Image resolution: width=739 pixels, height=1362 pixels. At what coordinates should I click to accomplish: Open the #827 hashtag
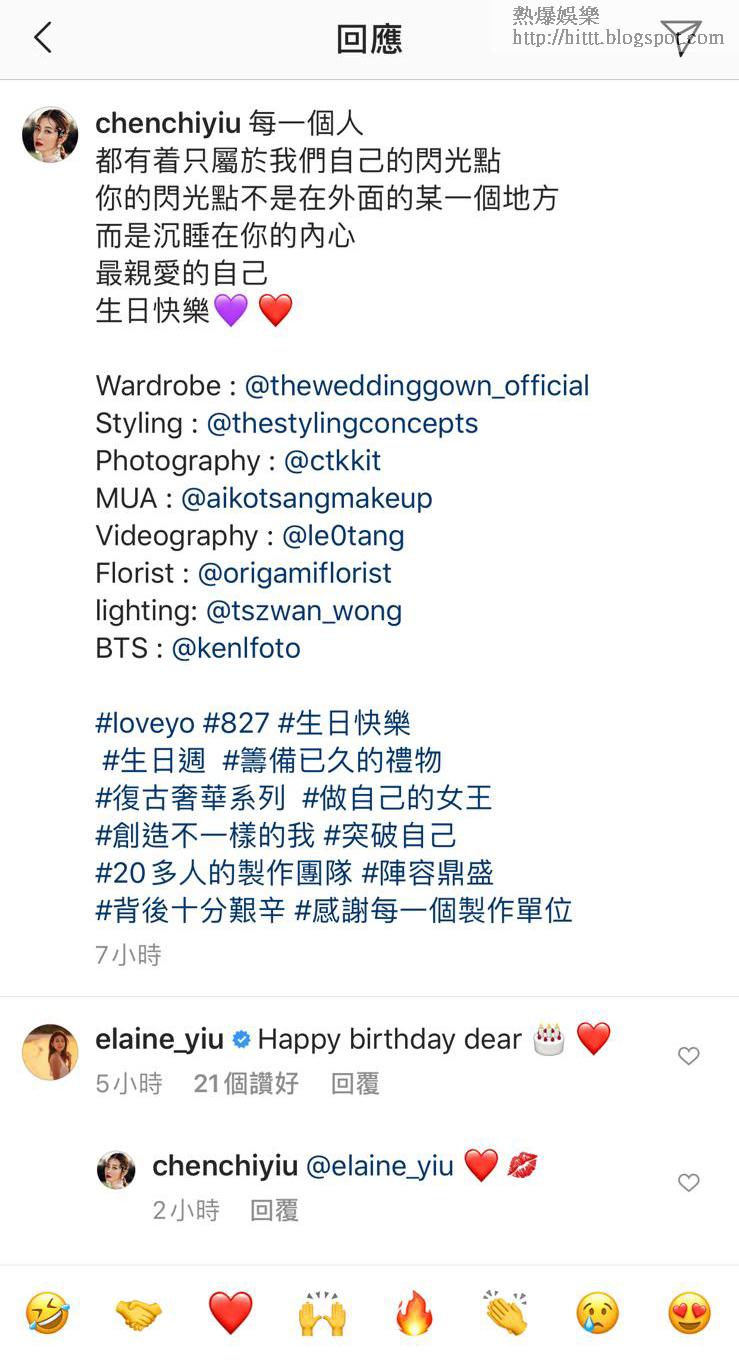coord(236,723)
